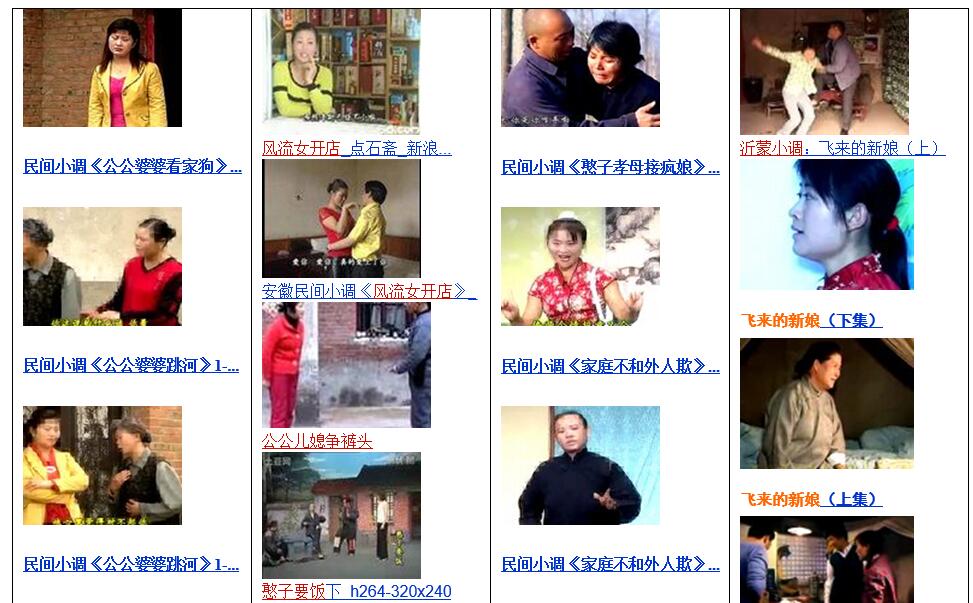Tap the 公公儿媳争裤头 link
Screen dimensions: 973x603
click(x=317, y=441)
